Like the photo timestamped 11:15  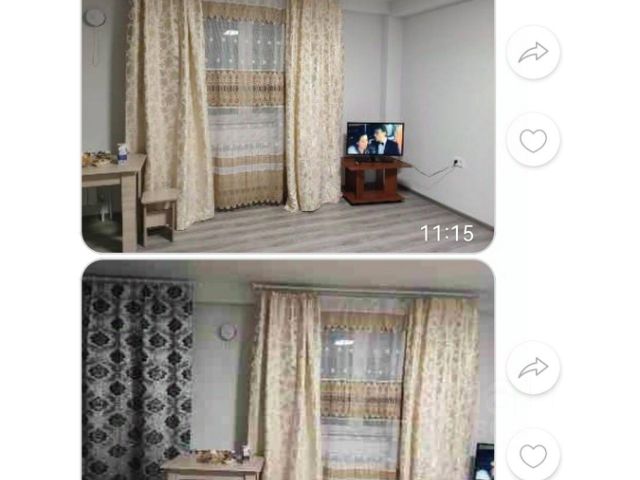533,140
